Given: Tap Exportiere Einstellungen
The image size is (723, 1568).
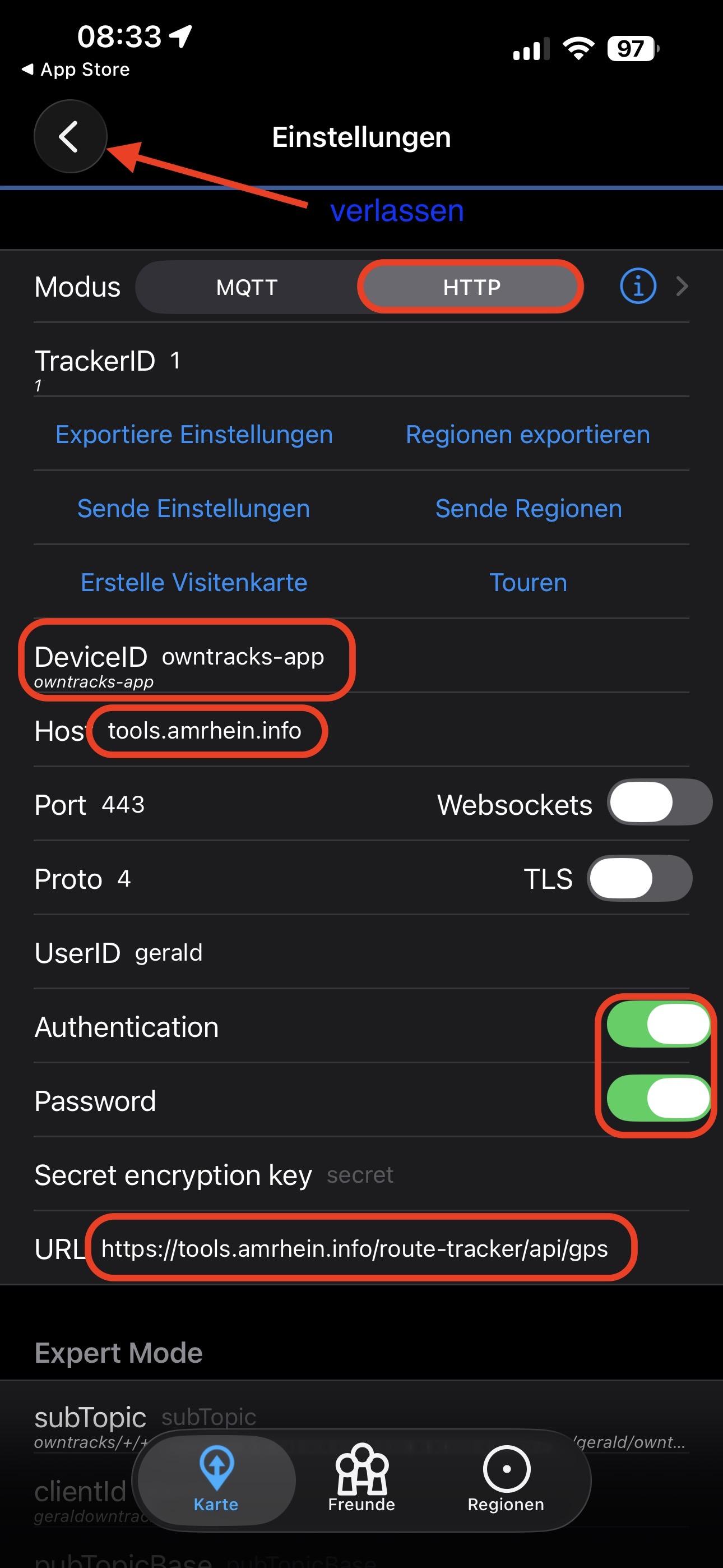Looking at the screenshot, I should tap(193, 434).
